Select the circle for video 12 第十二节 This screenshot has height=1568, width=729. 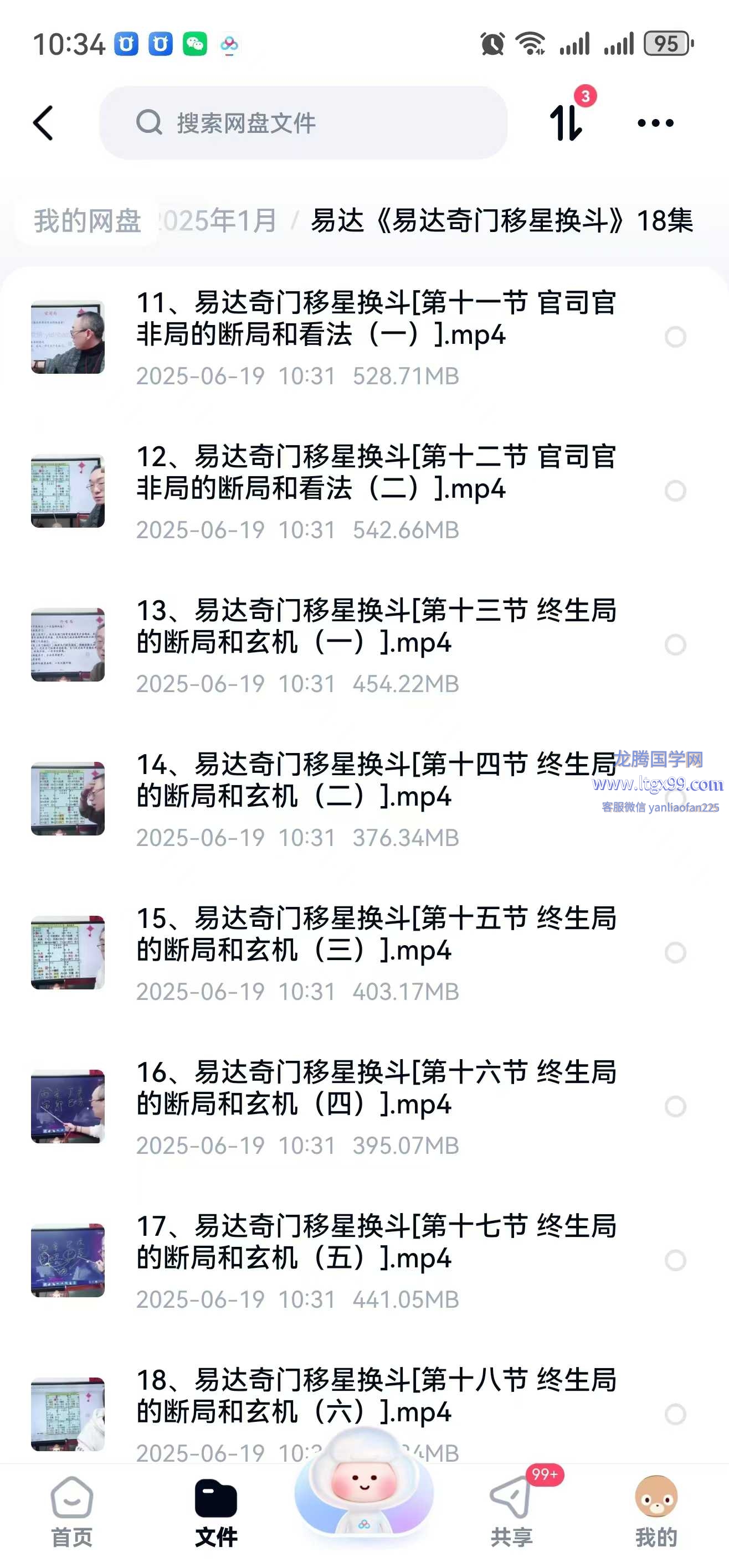click(675, 491)
